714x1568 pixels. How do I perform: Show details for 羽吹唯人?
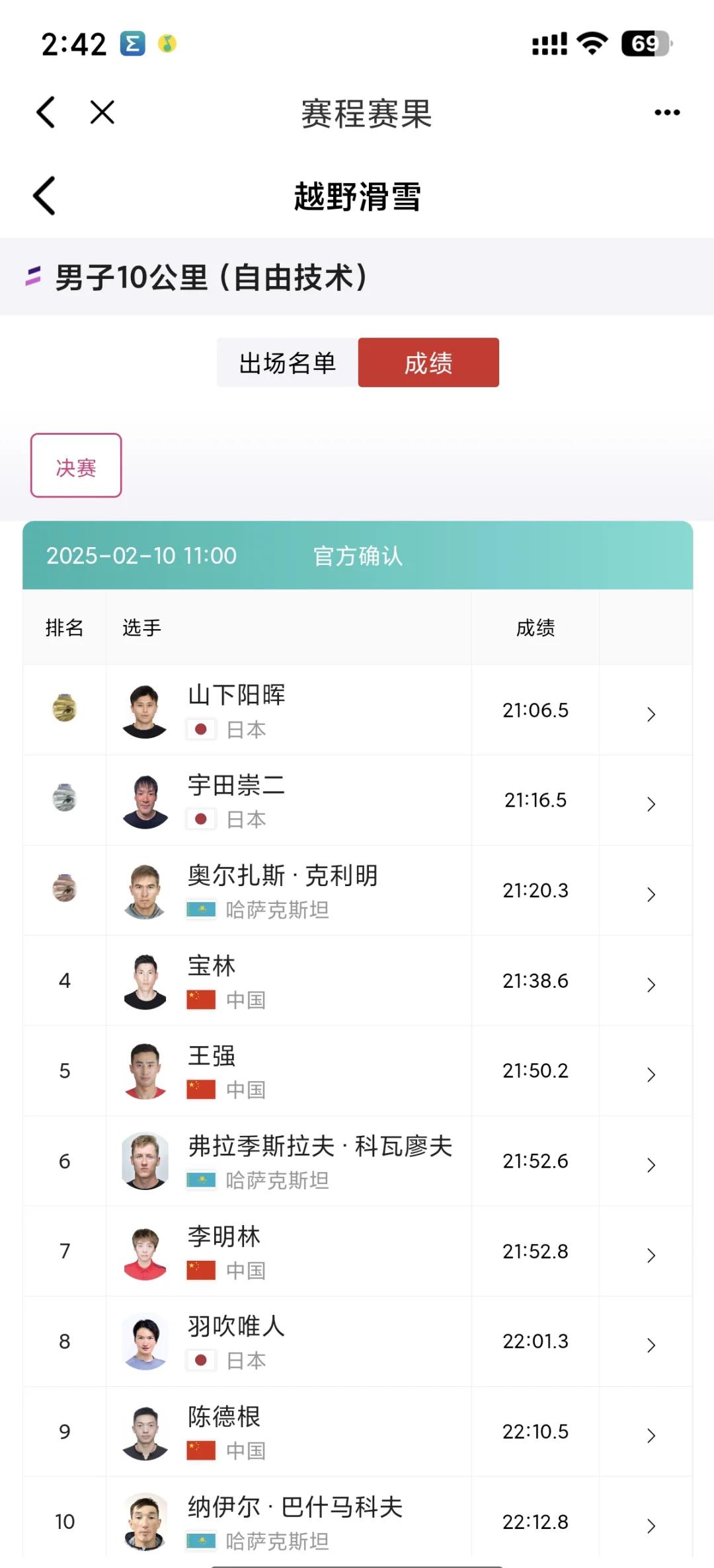651,1345
